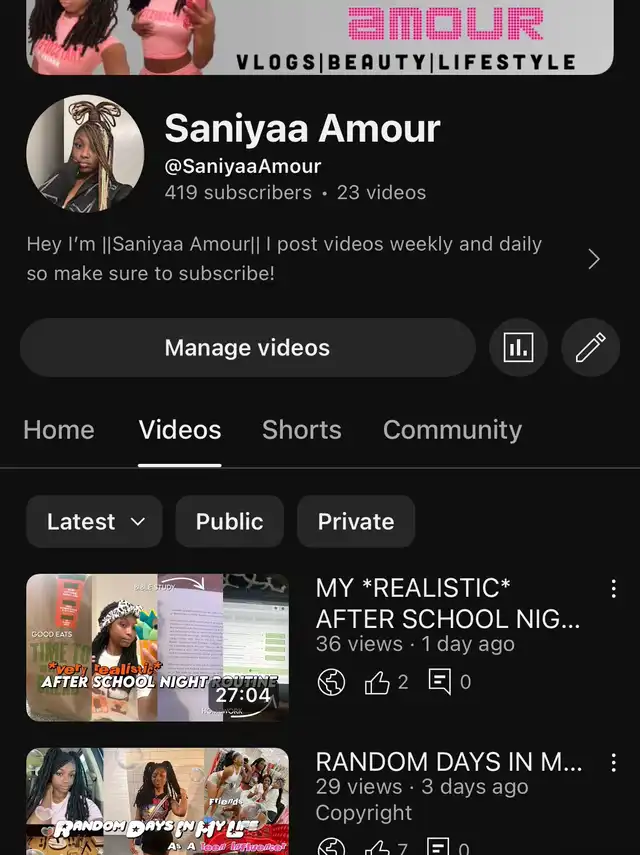Open options for RANDOM DAYS video
Screen dimensions: 640x855
(613, 763)
